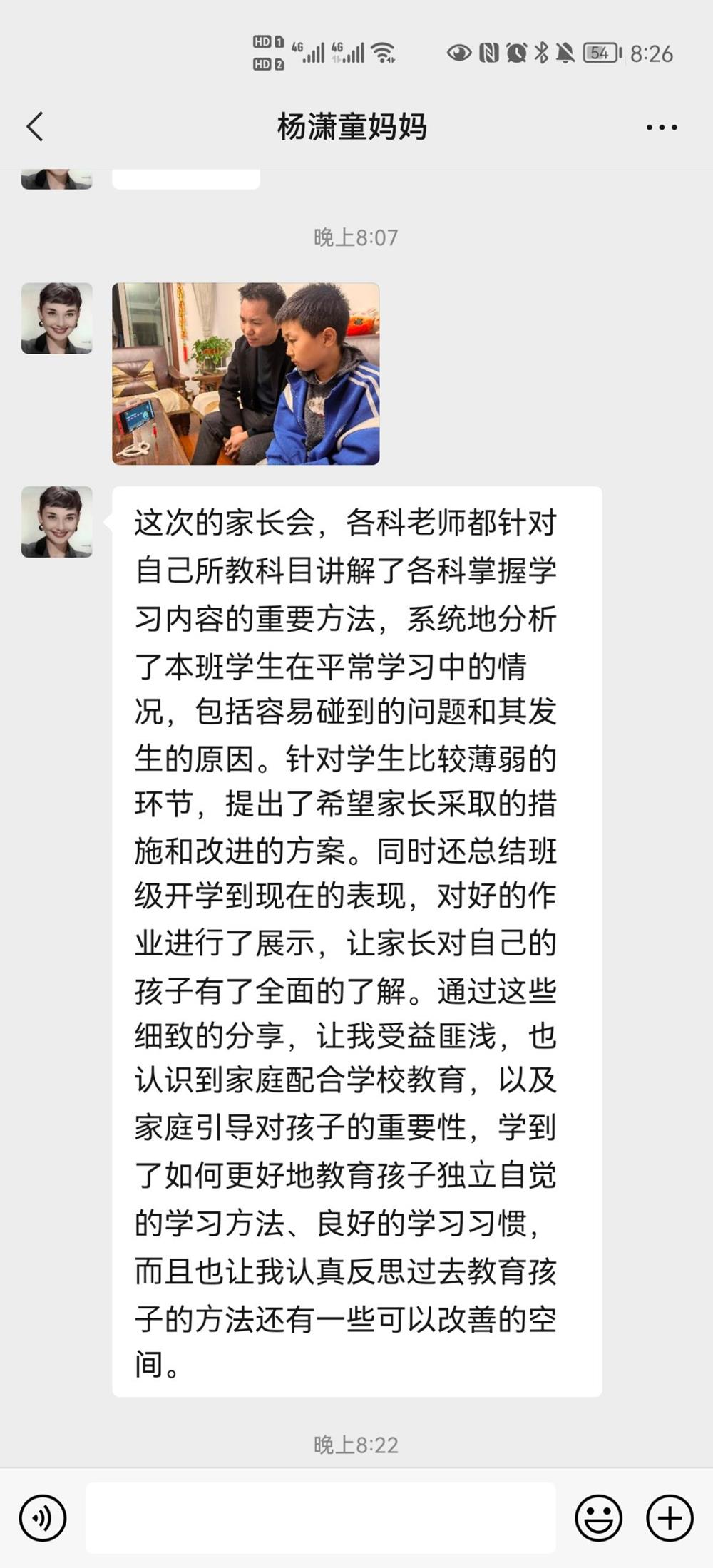Viewport: 713px width, 1568px height.
Task: Tap the message text input field
Action: [x=321, y=1518]
